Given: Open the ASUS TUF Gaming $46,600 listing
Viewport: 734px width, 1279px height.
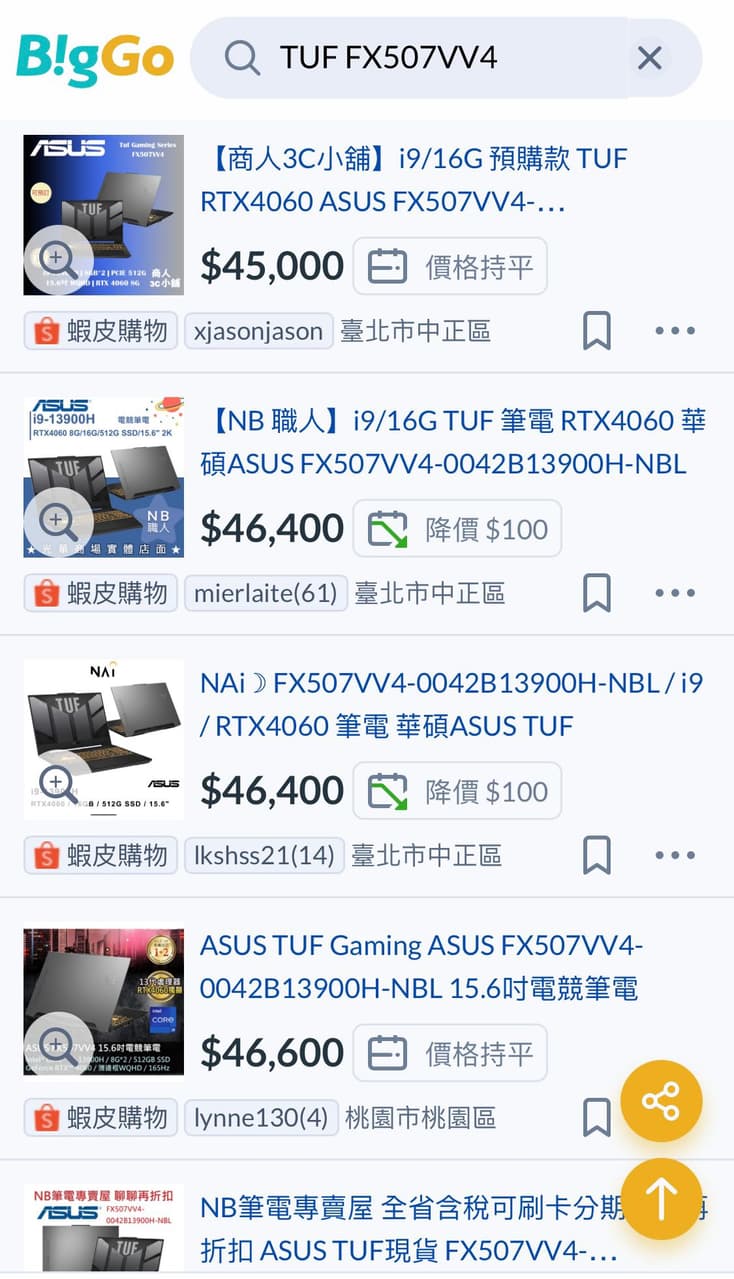Looking at the screenshot, I should coord(421,966).
